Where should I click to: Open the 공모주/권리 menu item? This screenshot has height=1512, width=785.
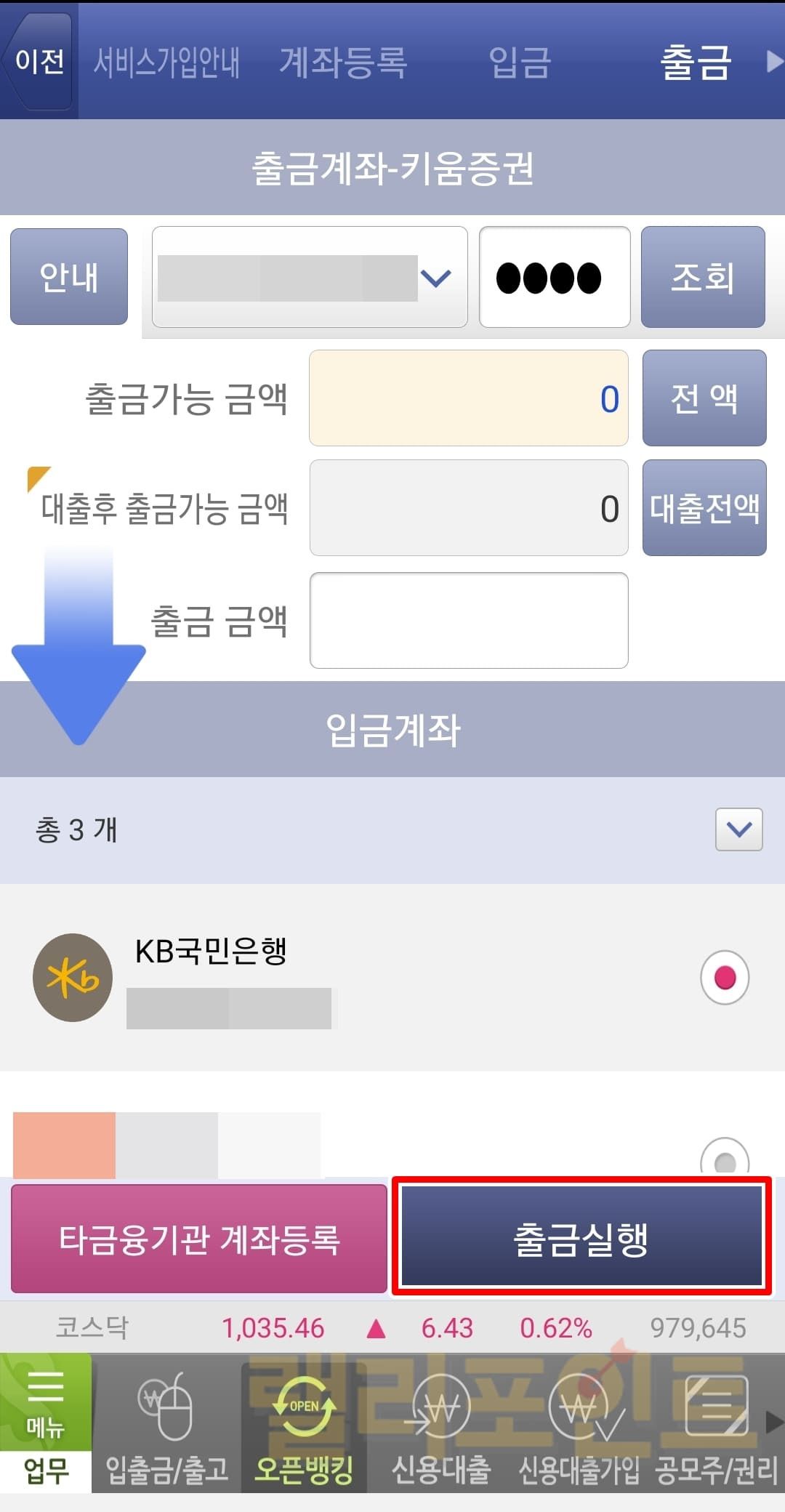[716, 1425]
